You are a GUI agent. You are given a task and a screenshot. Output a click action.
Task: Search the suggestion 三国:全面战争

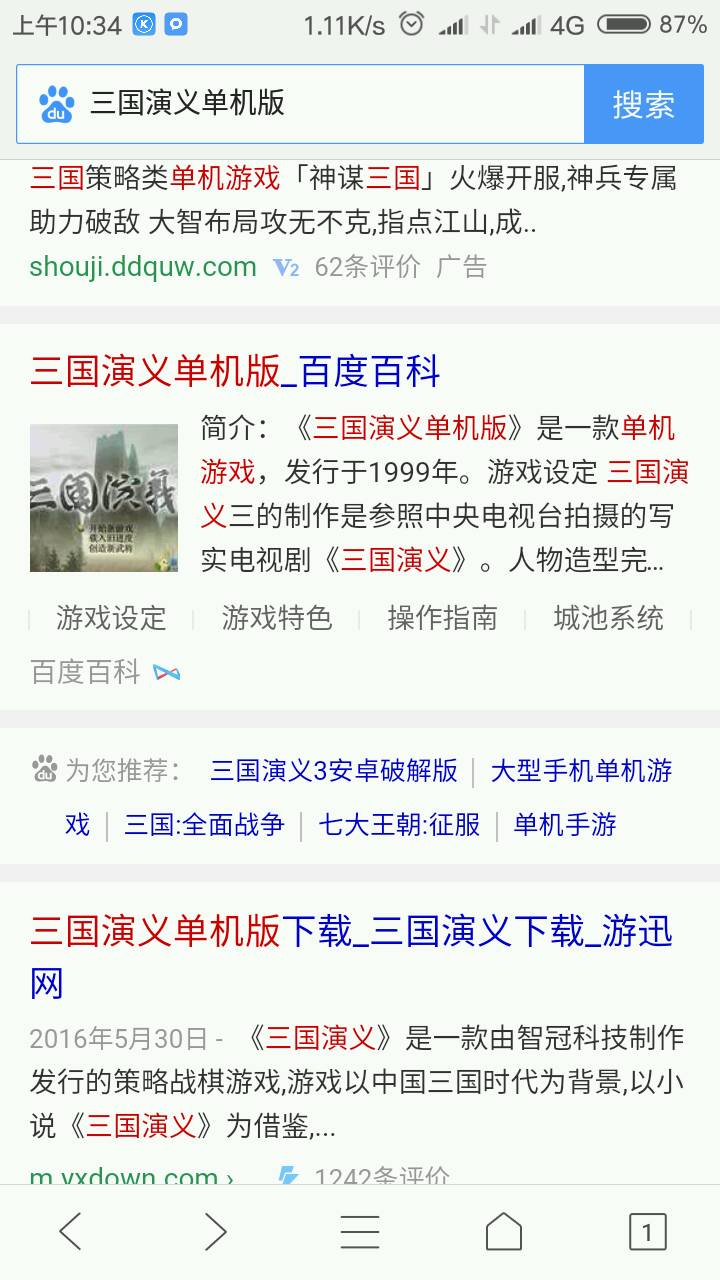tap(204, 825)
